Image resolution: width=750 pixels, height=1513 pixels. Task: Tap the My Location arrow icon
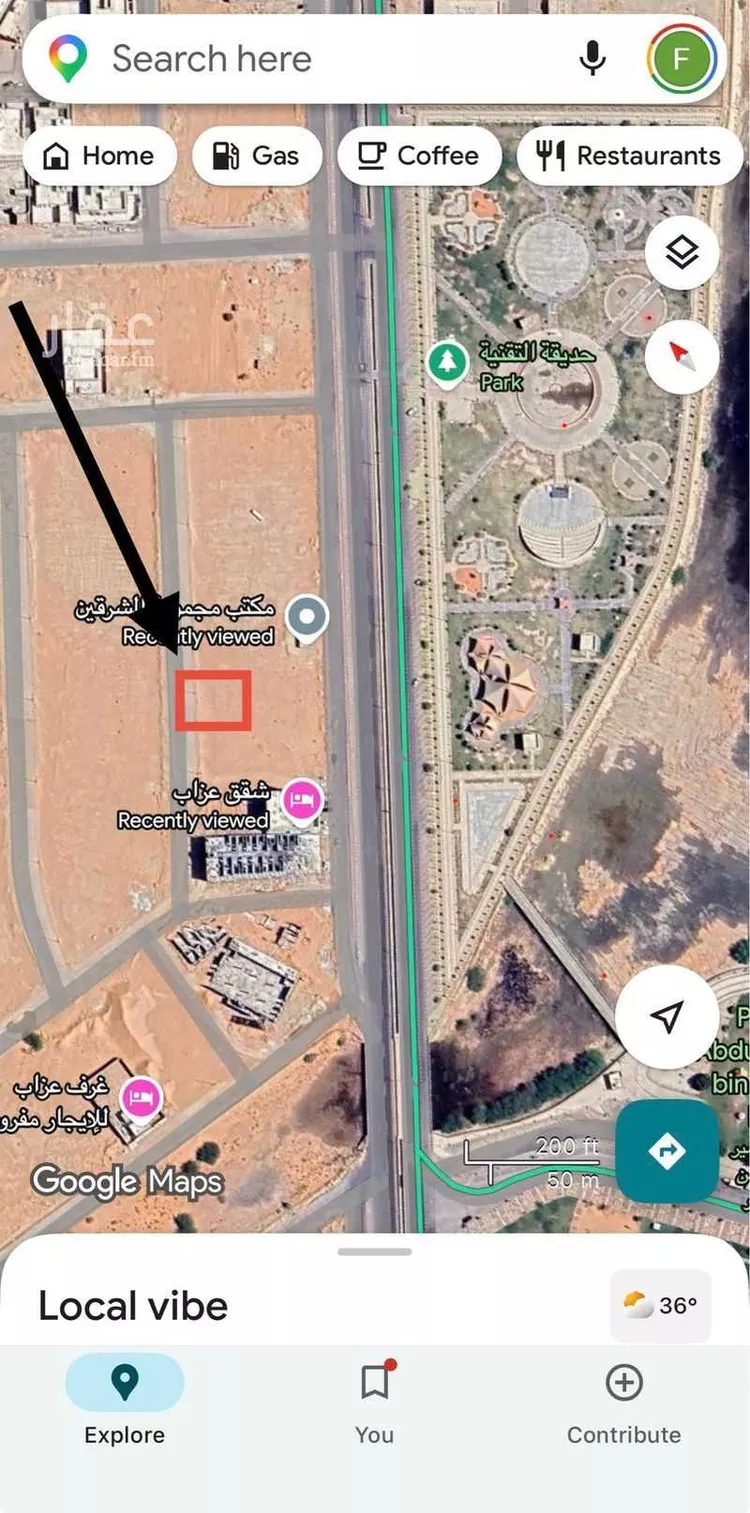pos(667,1016)
